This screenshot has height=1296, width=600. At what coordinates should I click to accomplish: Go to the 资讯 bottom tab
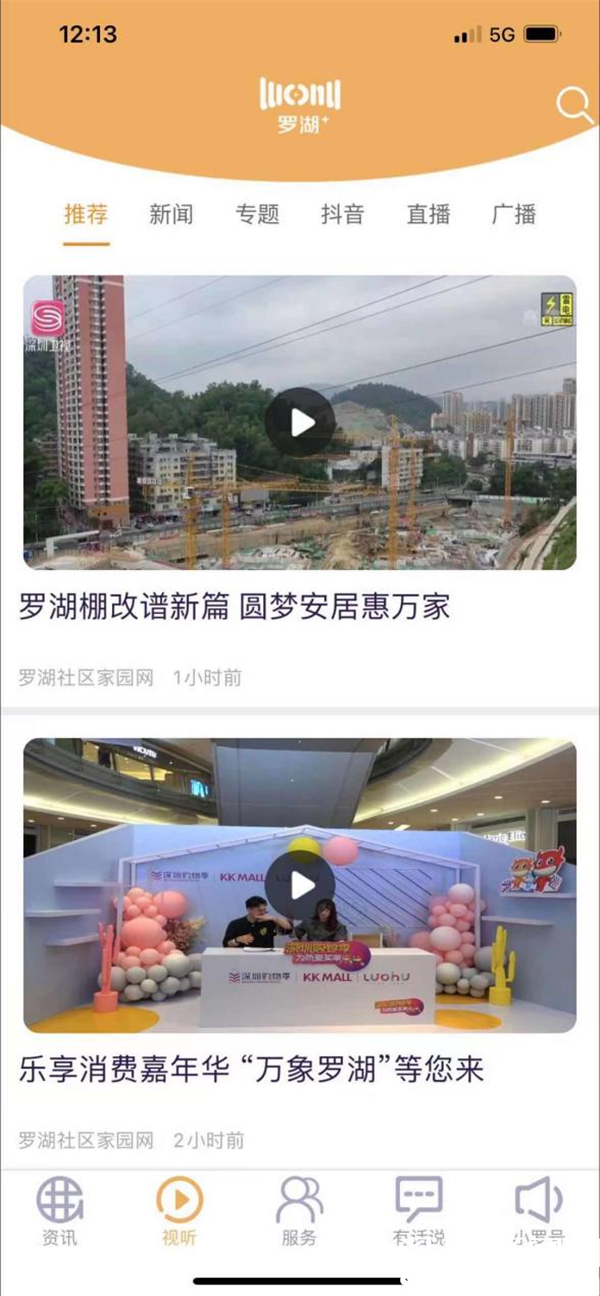(x=60, y=1212)
